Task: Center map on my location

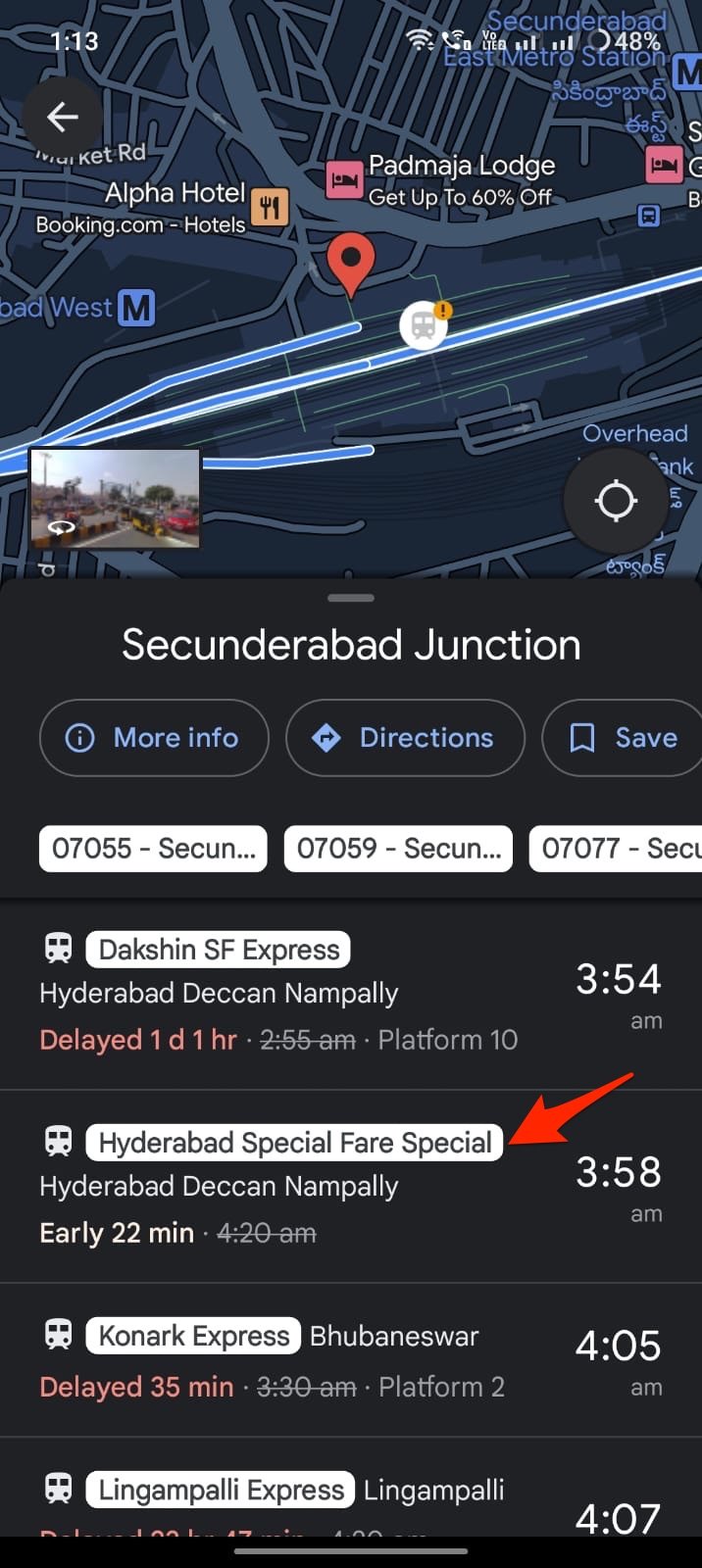Action: click(x=616, y=501)
